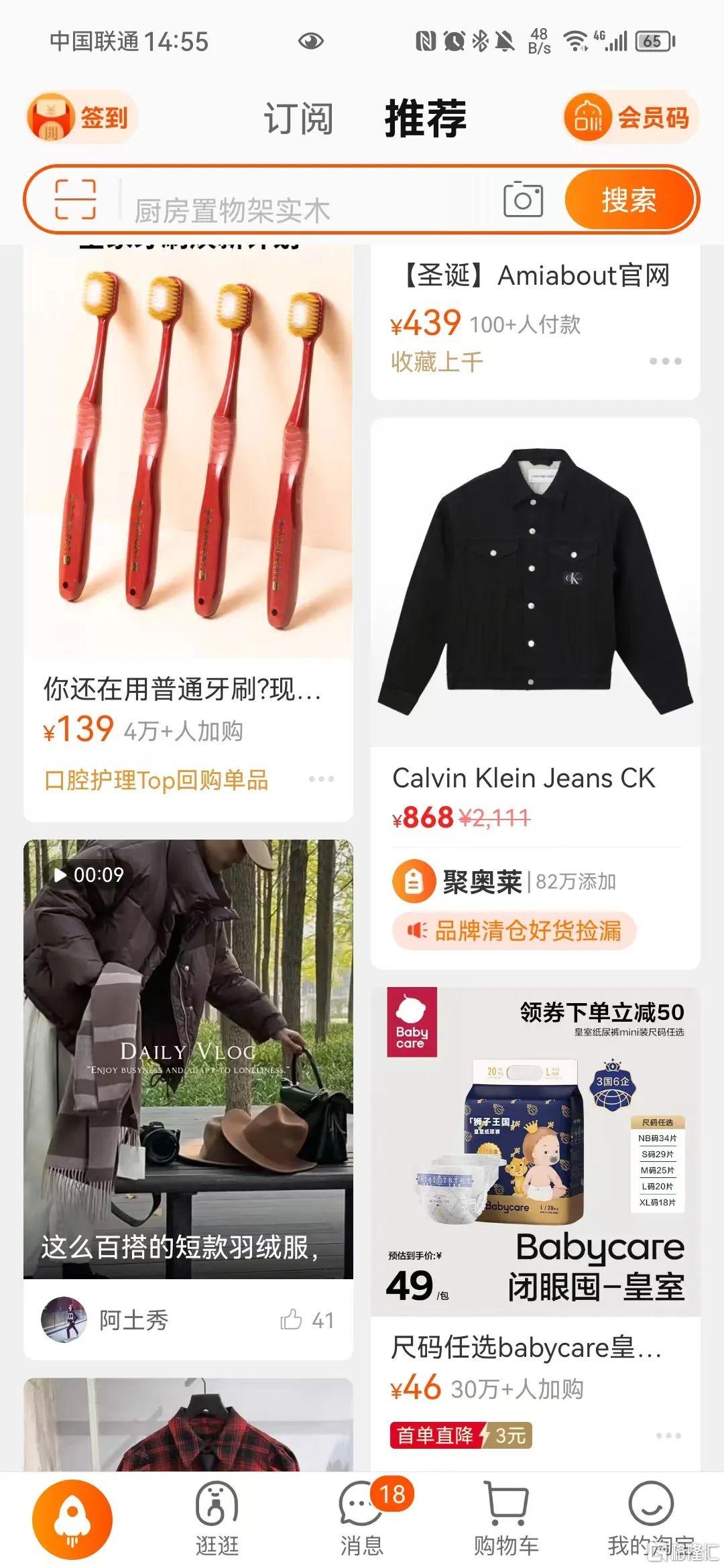Open the red toothbrush product card

click(188, 469)
